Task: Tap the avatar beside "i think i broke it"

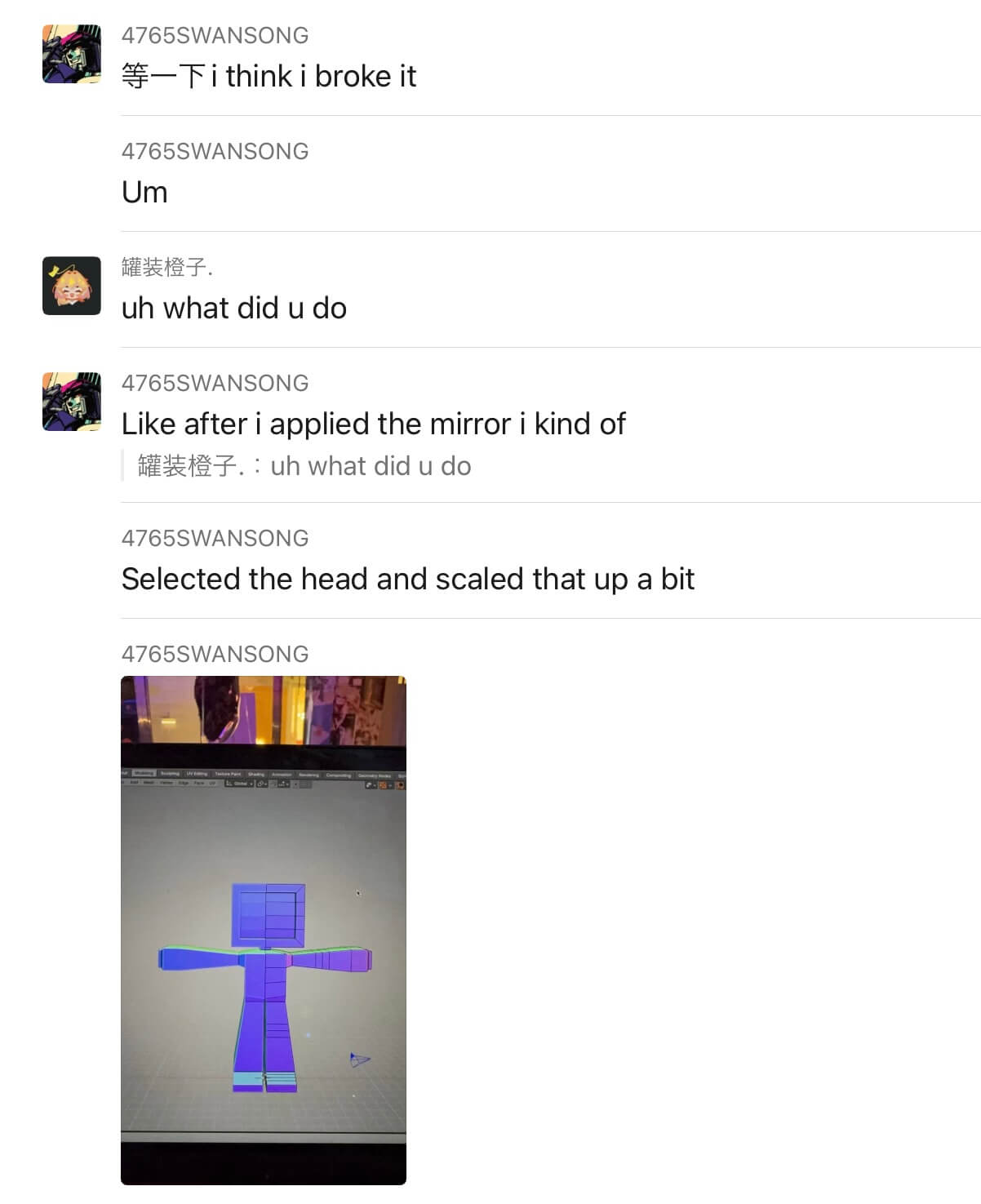Action: pos(72,54)
